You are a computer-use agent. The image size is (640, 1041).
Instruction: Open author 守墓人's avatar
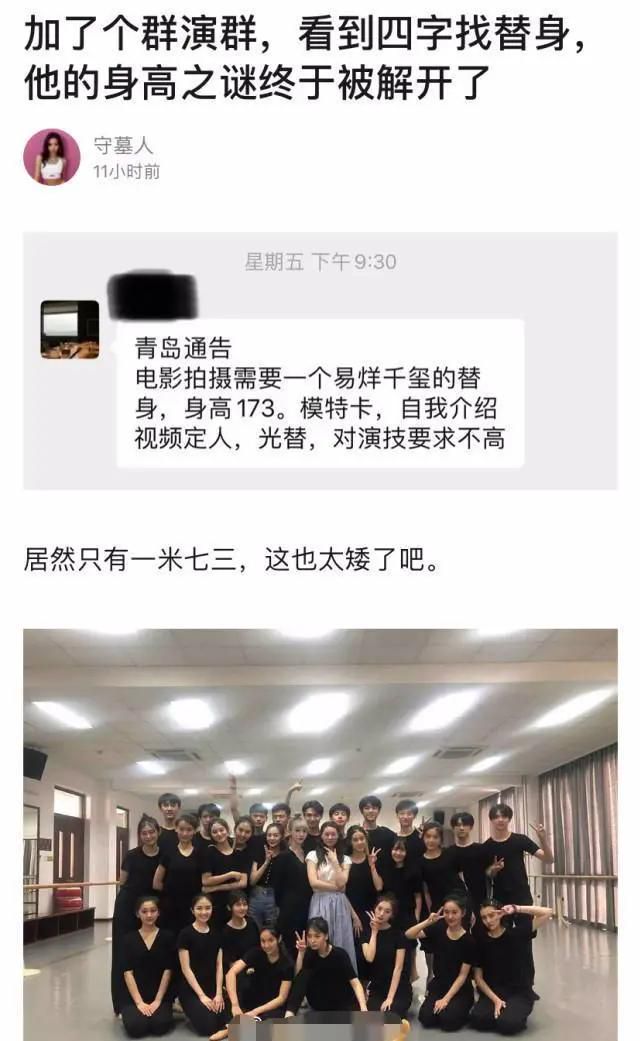[52, 157]
